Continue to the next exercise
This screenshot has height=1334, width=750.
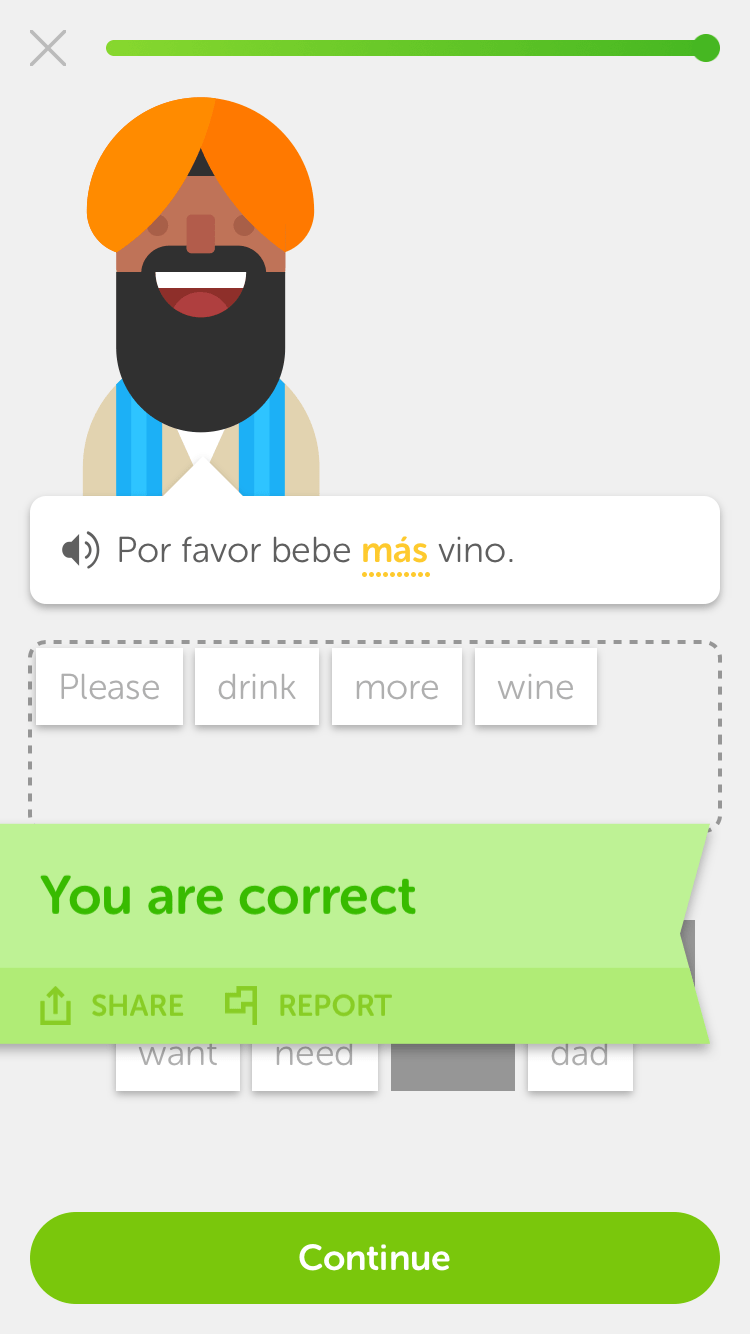coord(375,1257)
